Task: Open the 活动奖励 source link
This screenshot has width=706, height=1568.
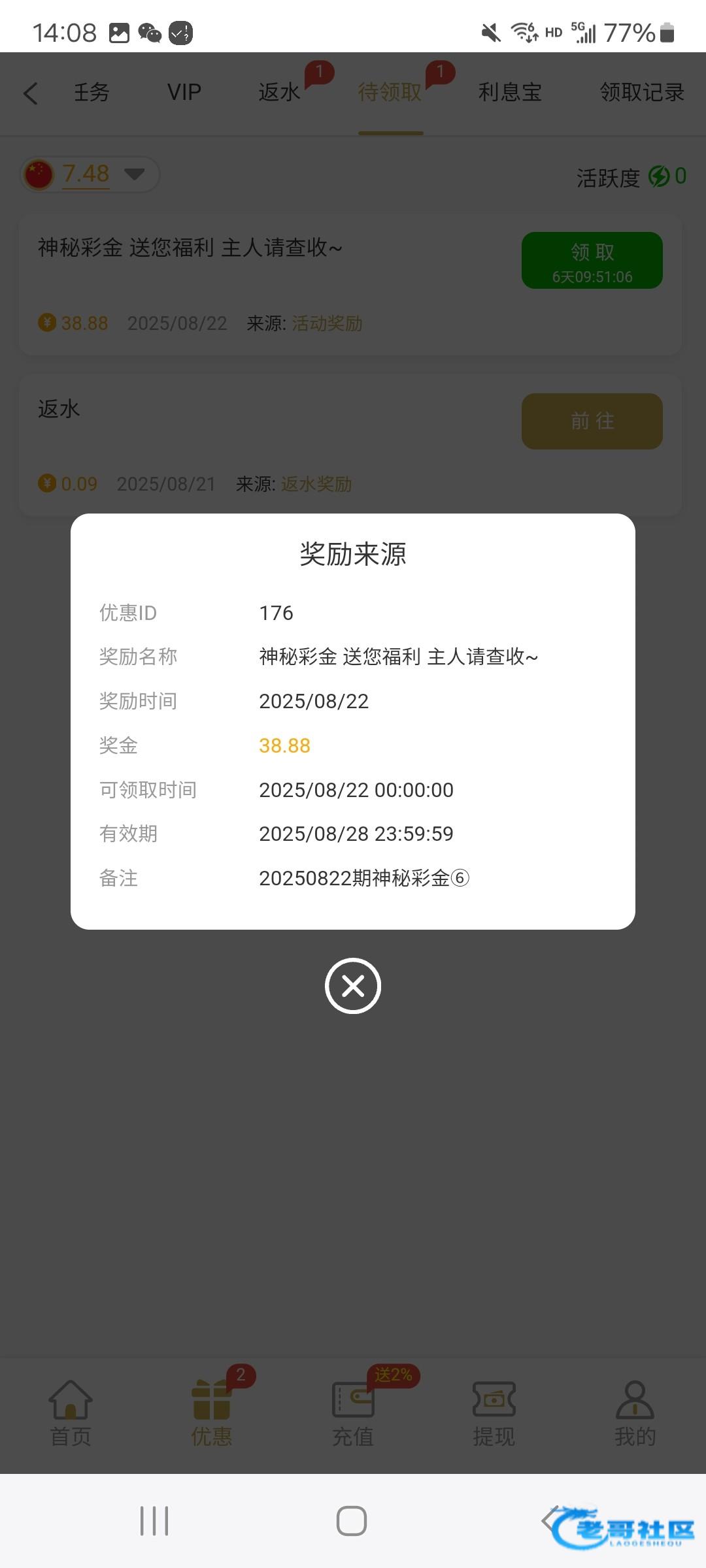Action: point(327,323)
